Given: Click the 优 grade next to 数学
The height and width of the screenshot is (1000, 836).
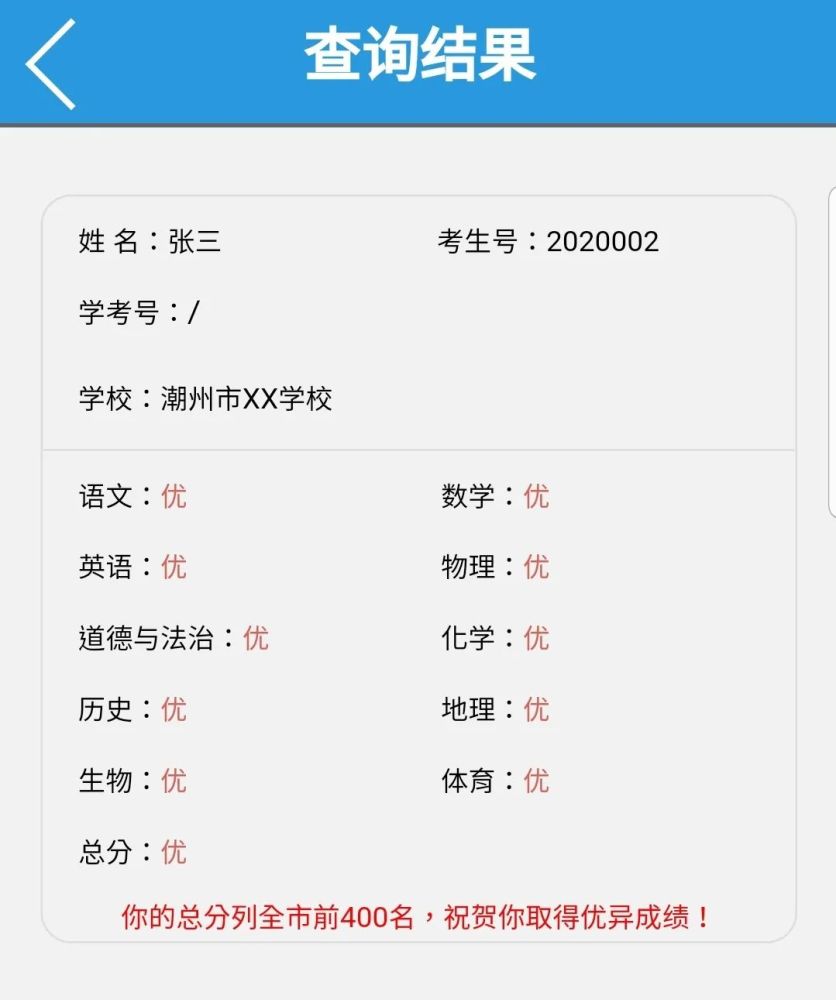Looking at the screenshot, I should (535, 496).
